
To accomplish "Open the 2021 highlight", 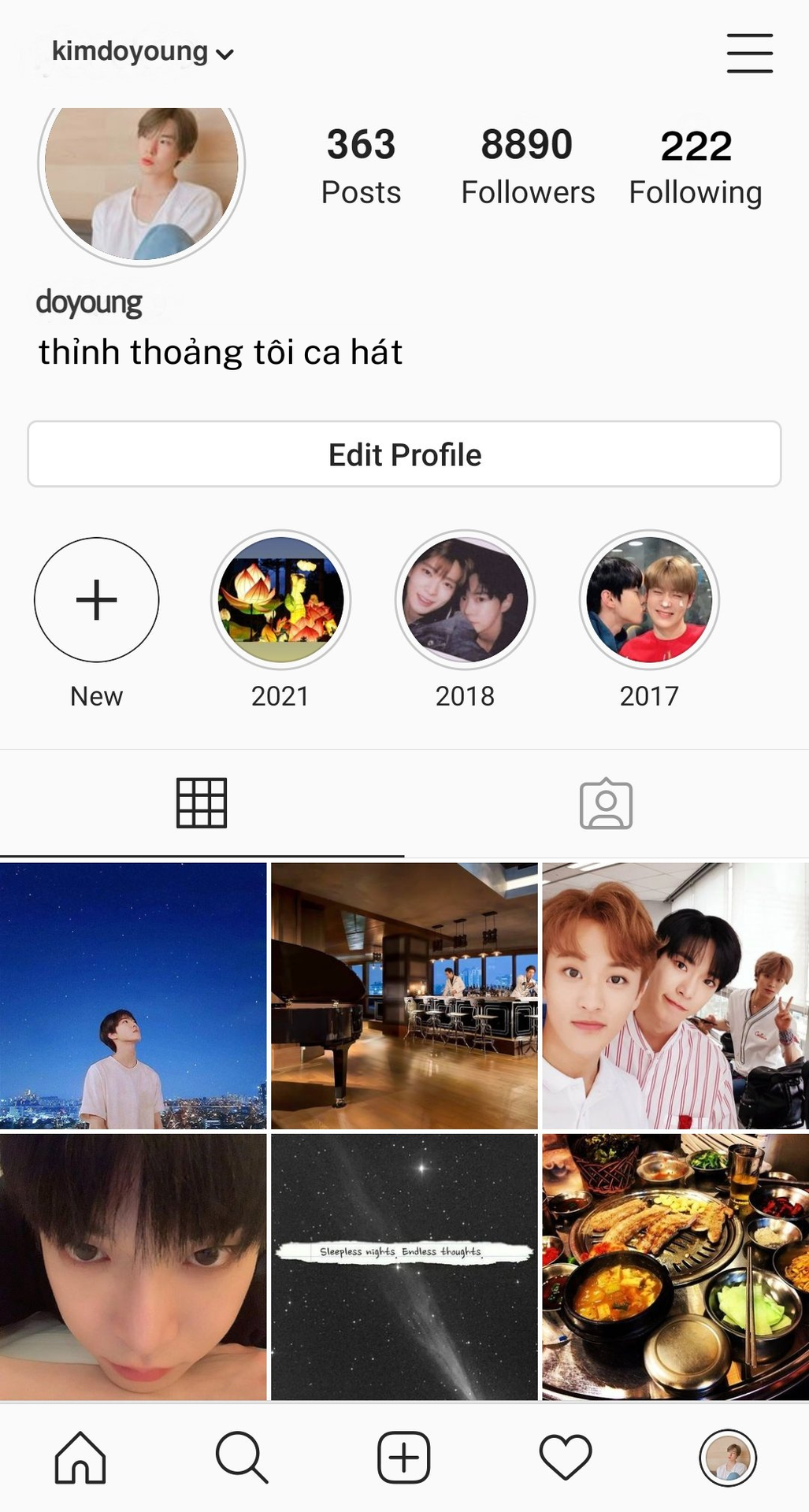I will point(280,600).
